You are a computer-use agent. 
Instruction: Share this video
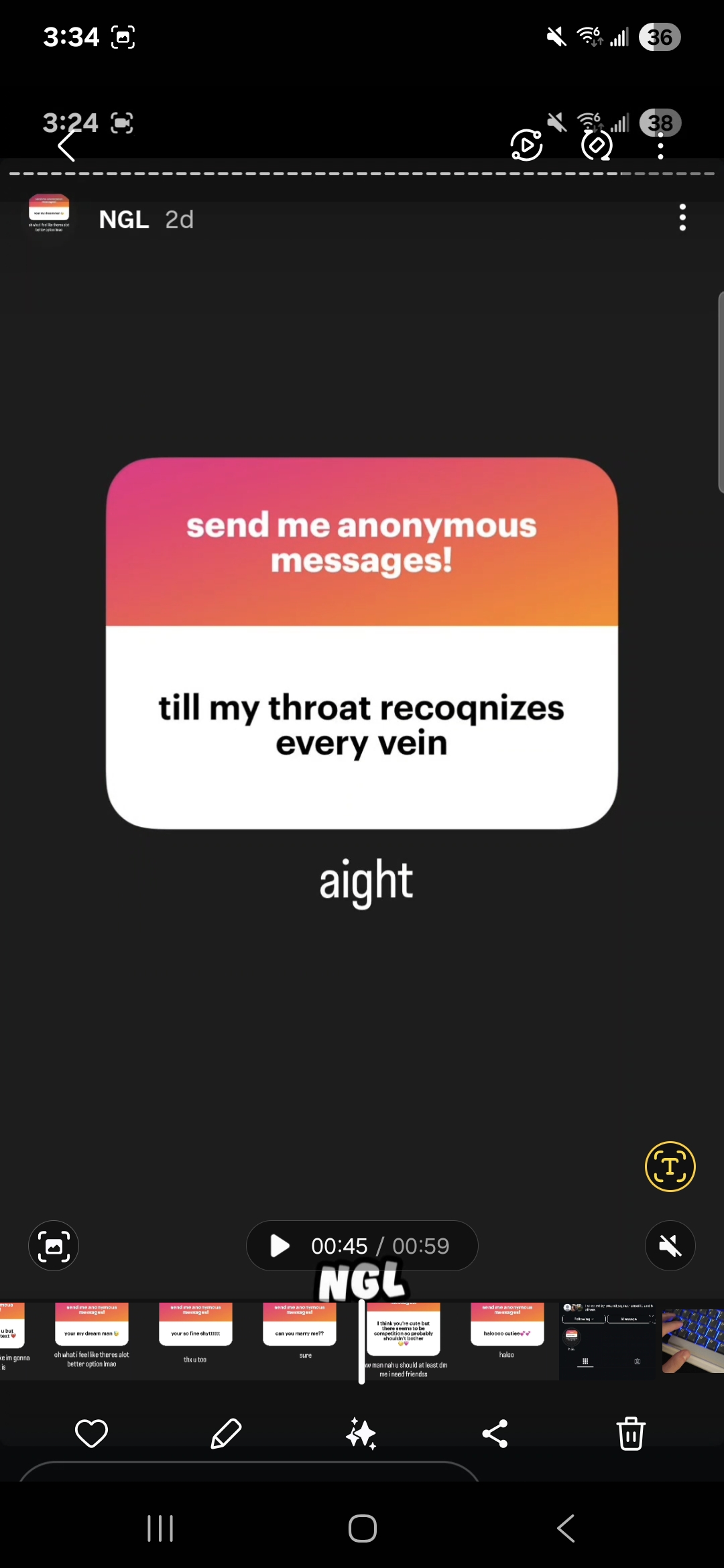[x=495, y=1433]
